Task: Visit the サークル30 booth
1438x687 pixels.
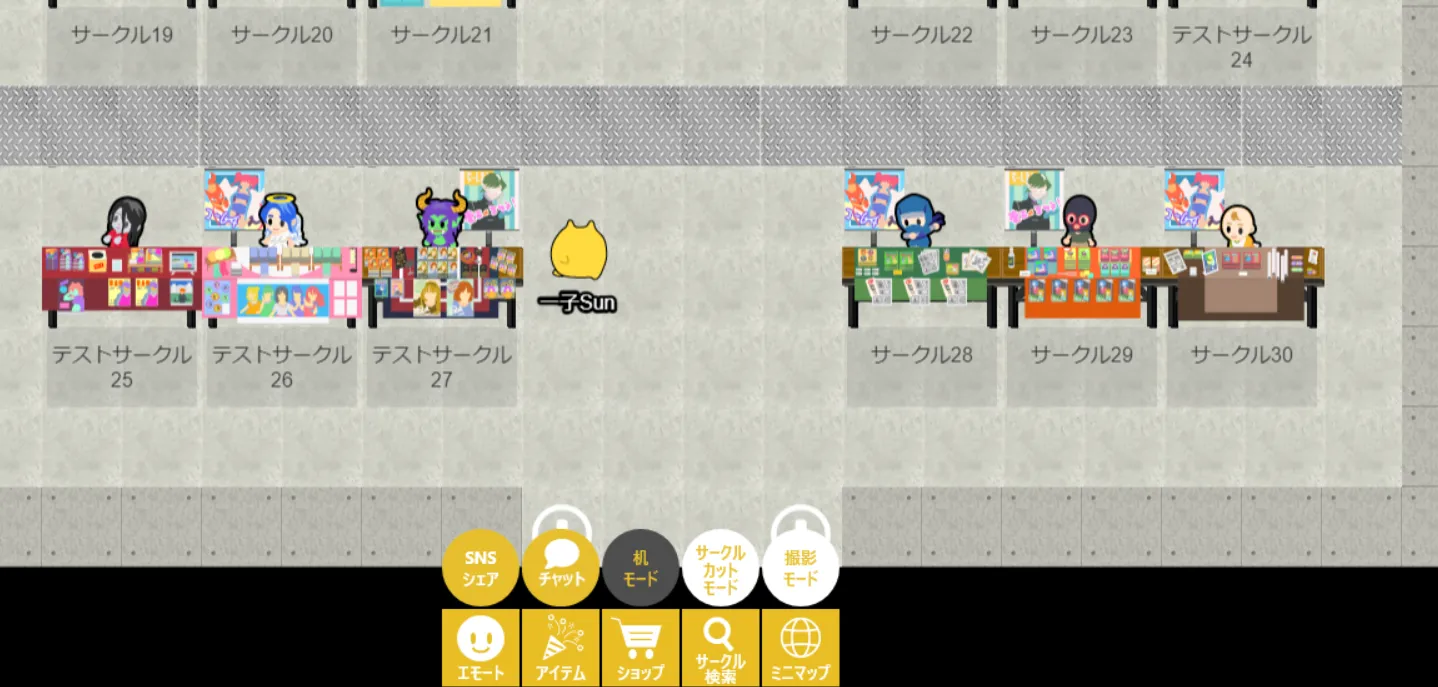Action: [x=1241, y=285]
